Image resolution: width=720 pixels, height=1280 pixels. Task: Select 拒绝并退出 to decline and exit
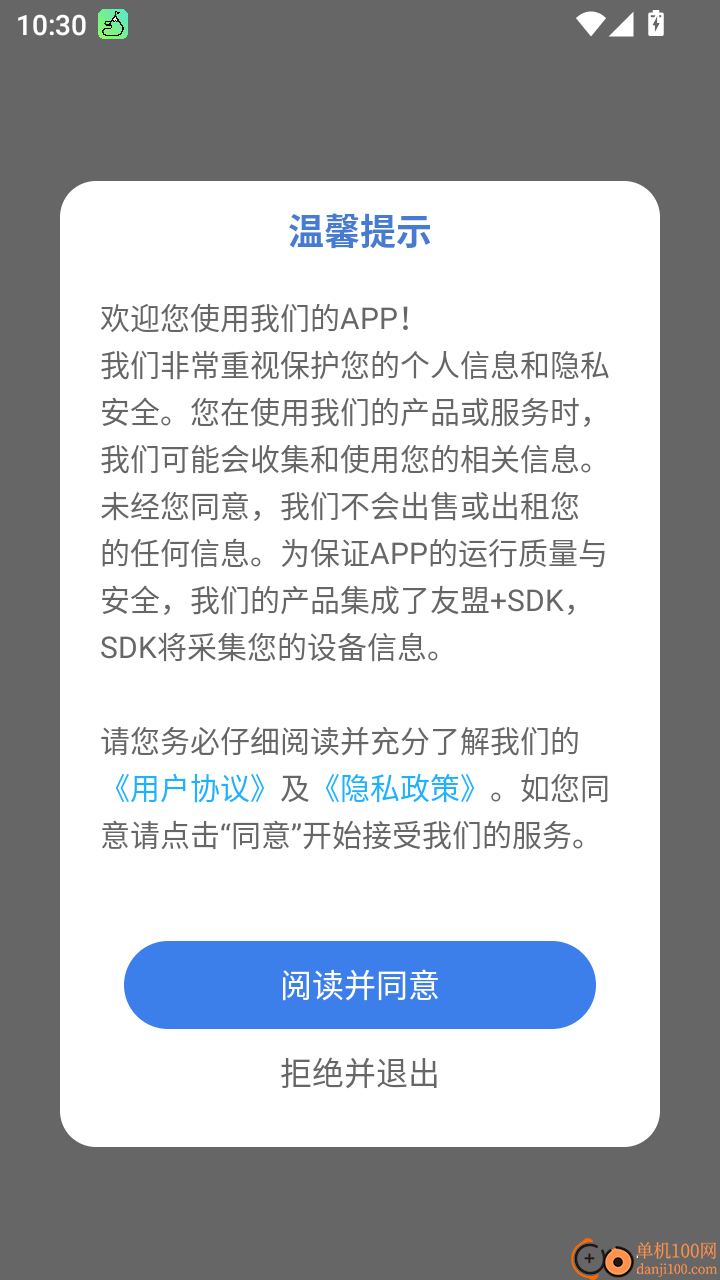click(360, 1074)
